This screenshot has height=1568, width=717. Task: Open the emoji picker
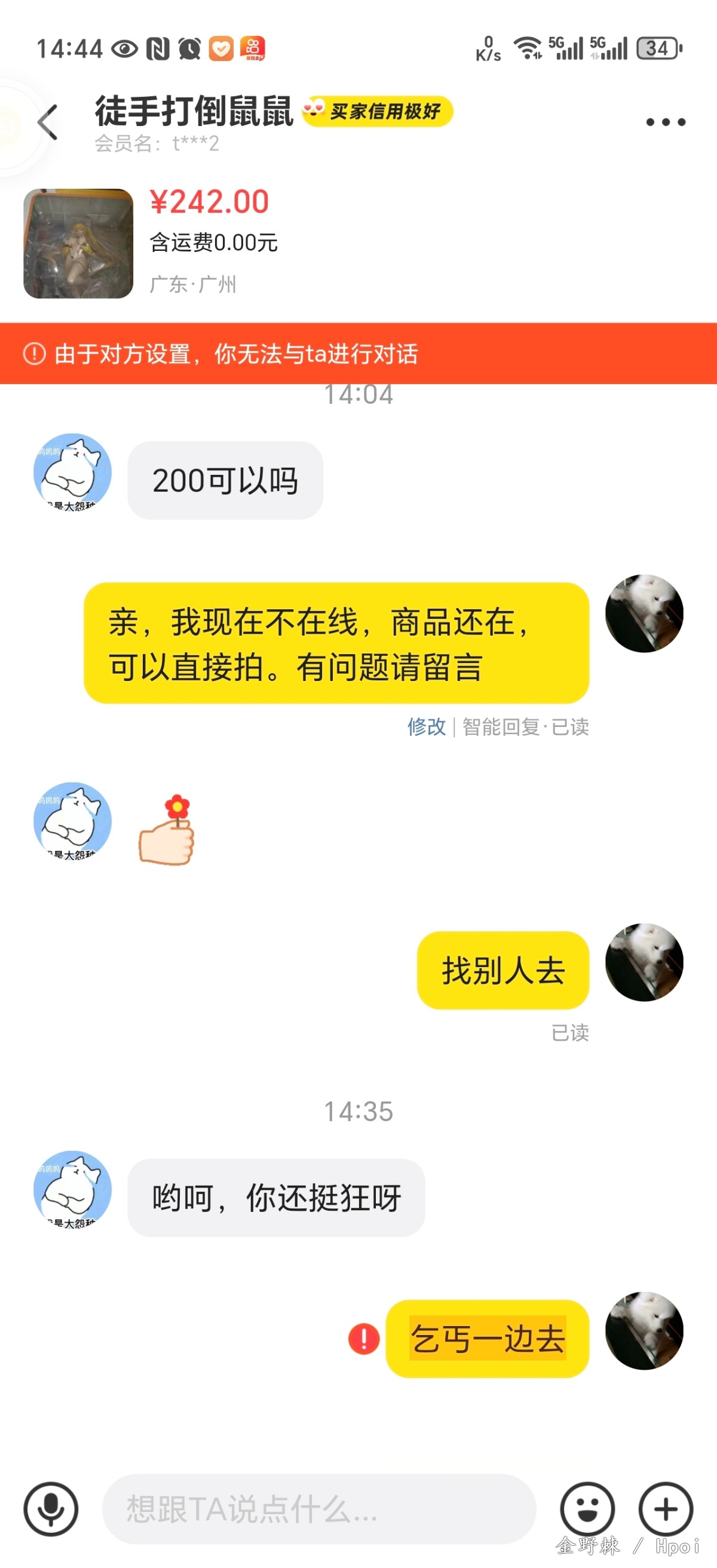click(x=587, y=1508)
